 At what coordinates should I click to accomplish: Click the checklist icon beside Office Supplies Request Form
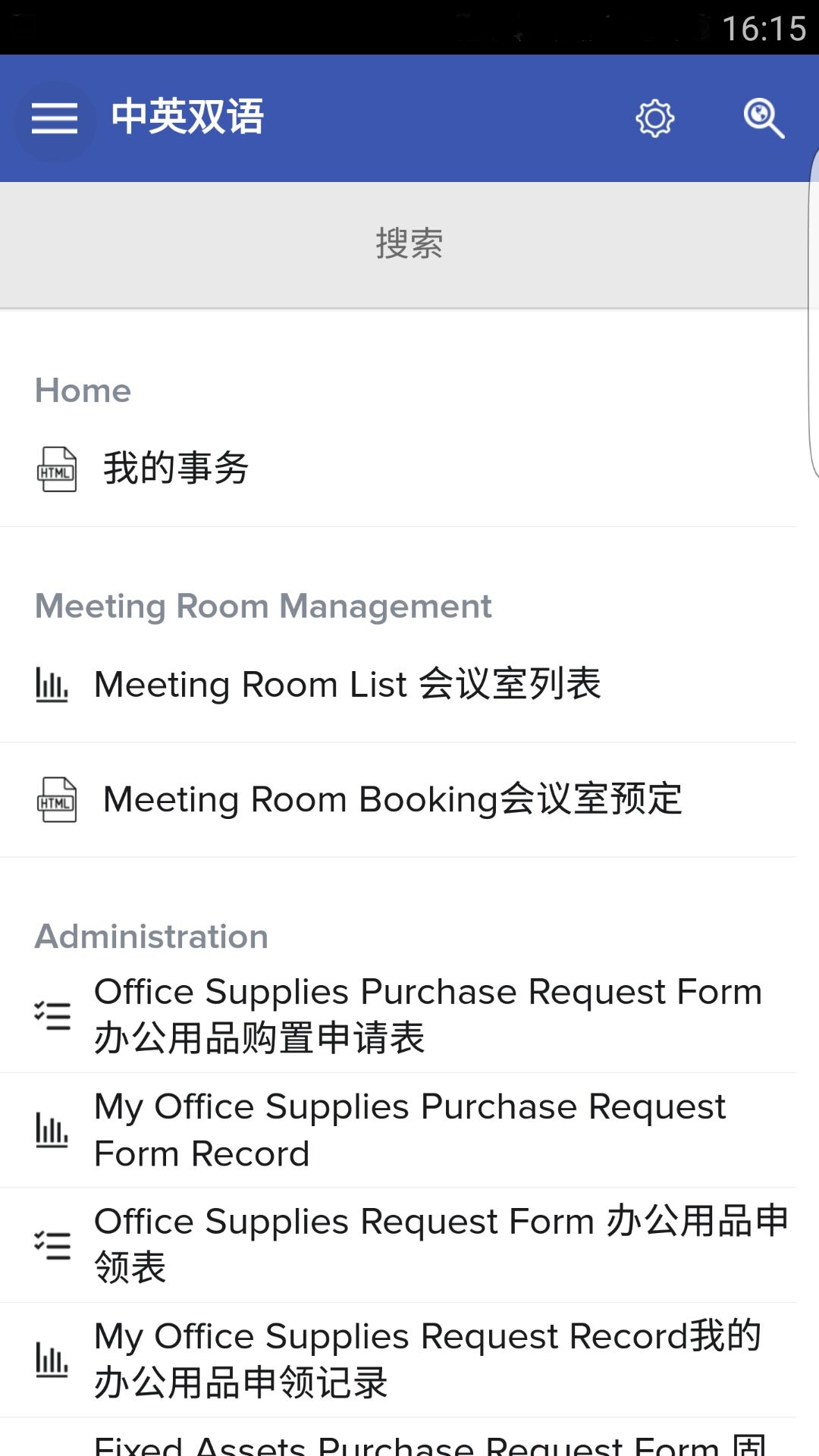coord(52,1243)
